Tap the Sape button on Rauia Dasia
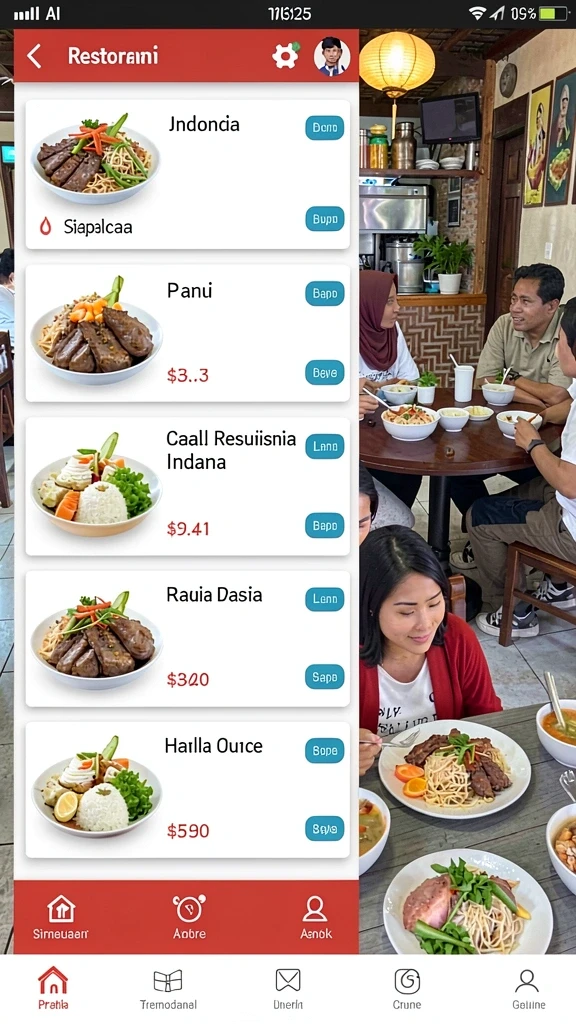Viewport: 576px width, 1024px height. click(325, 677)
